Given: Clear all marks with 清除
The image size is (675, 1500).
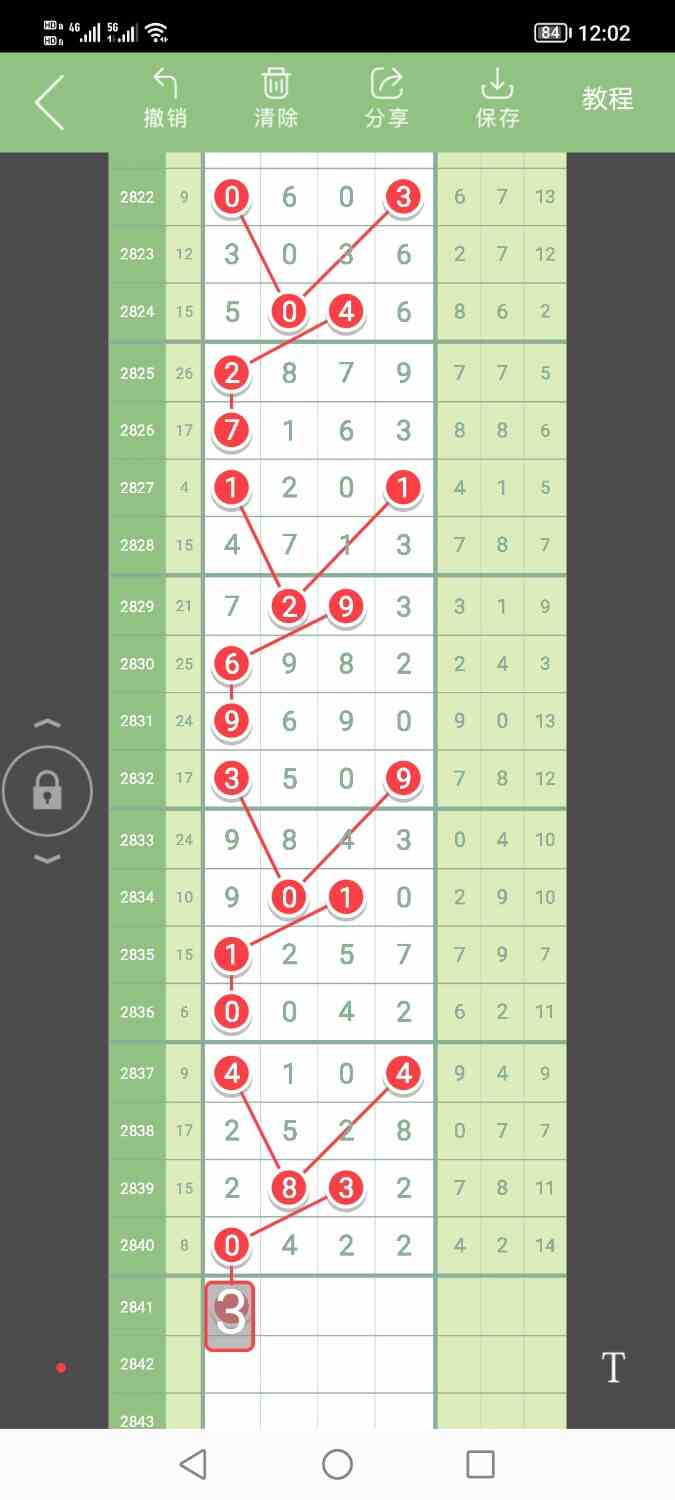Looking at the screenshot, I should [276, 99].
